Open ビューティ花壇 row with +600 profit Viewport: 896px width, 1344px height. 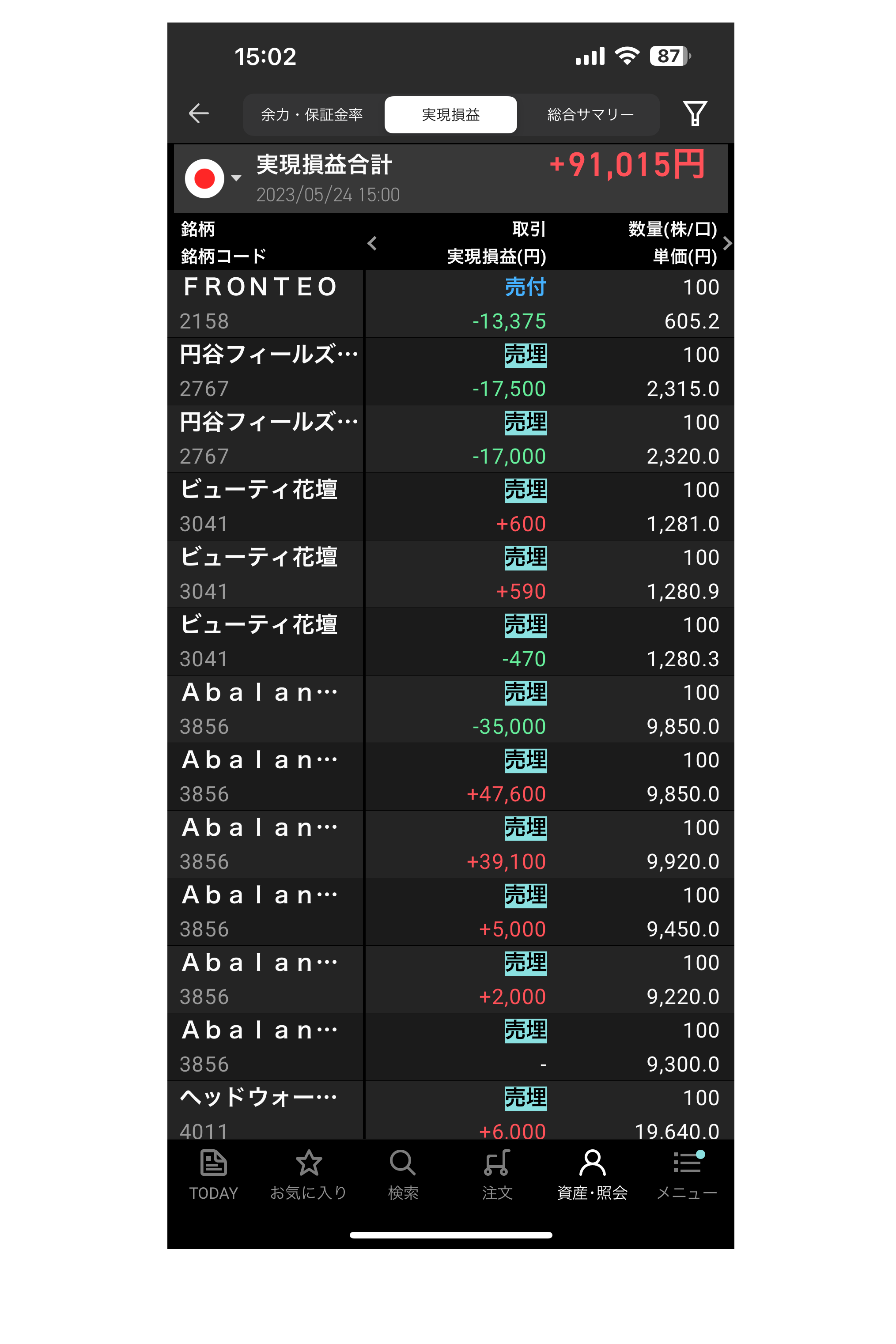click(450, 506)
